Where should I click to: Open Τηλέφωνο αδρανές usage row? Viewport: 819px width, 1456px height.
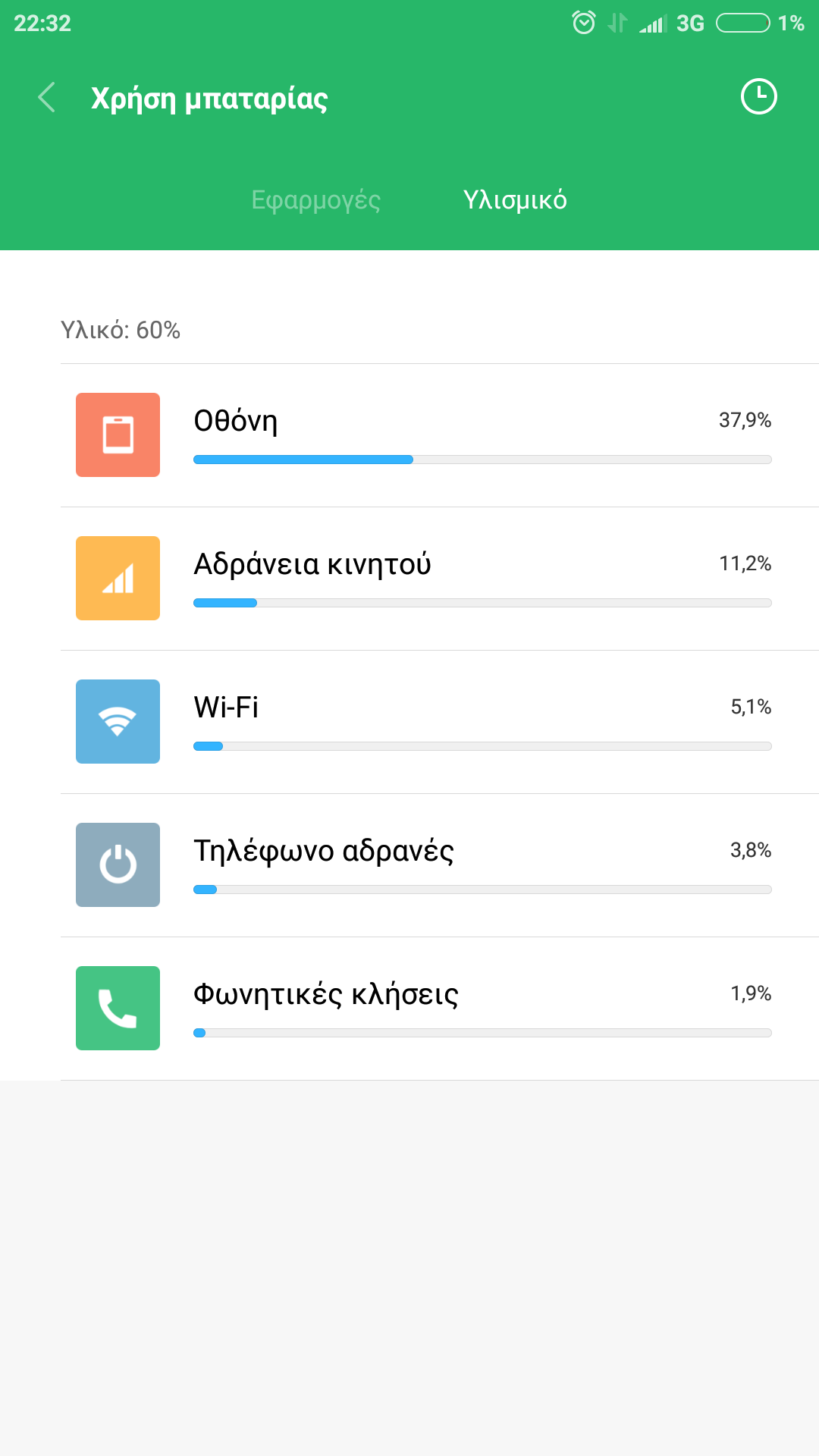click(440, 865)
